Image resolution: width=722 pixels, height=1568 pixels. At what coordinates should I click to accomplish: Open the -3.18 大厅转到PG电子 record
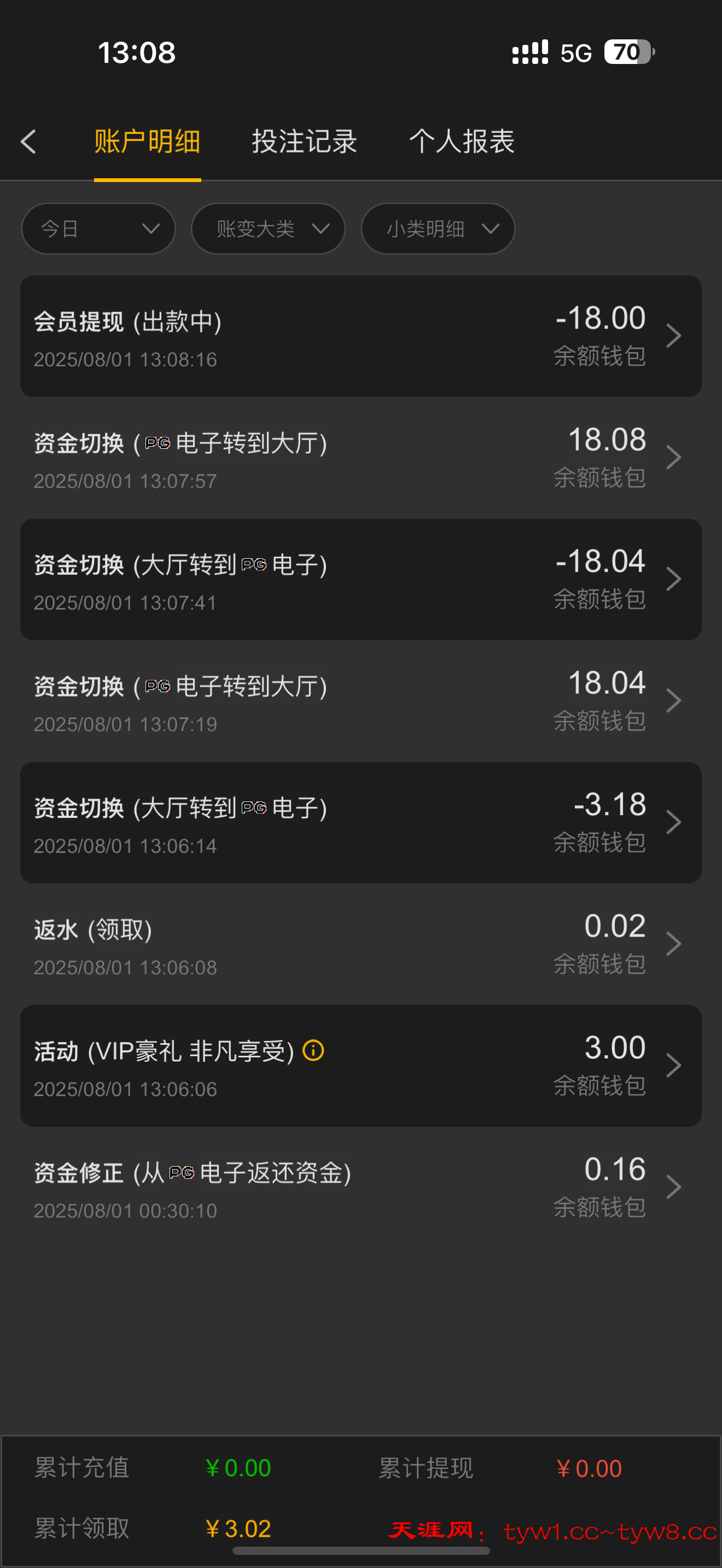click(360, 823)
